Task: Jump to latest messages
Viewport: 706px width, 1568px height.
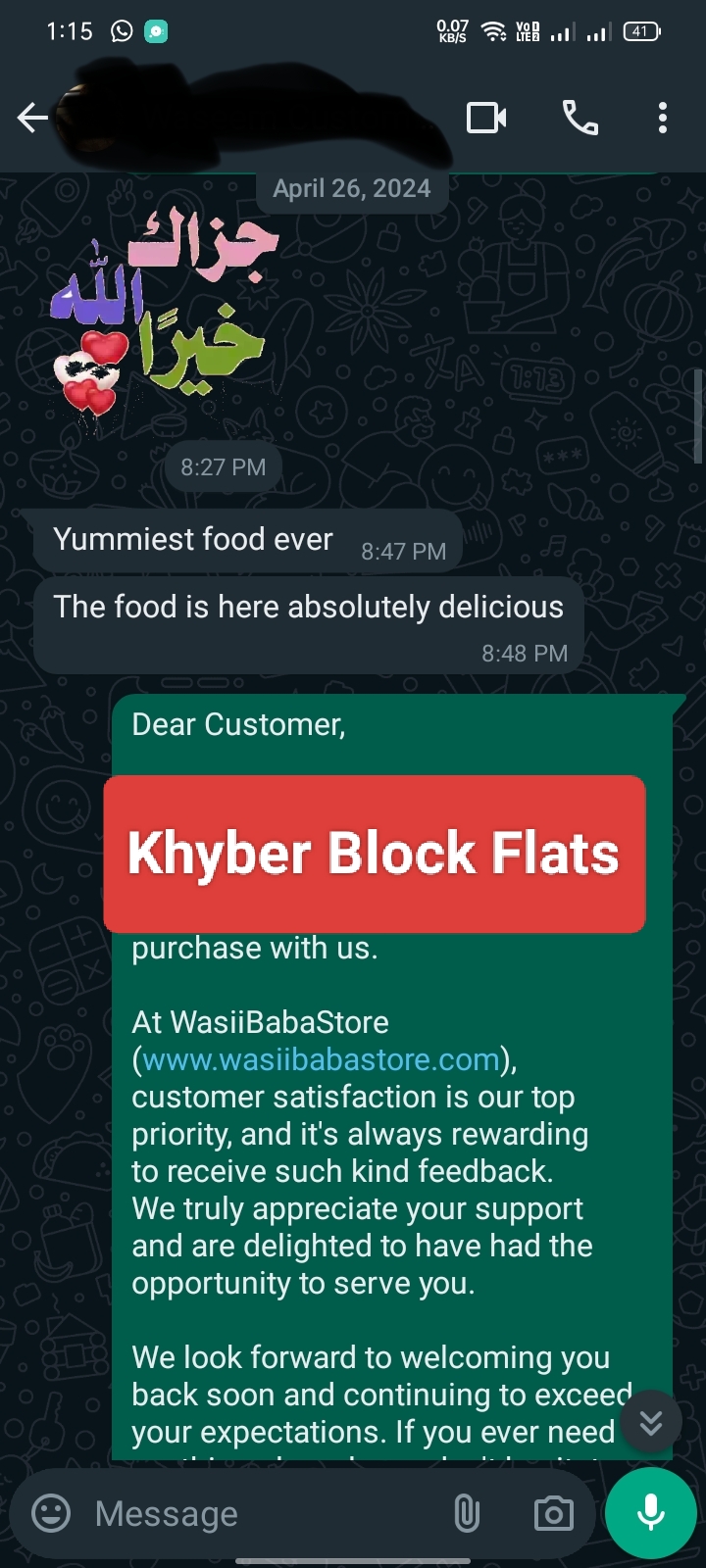Action: click(651, 1422)
